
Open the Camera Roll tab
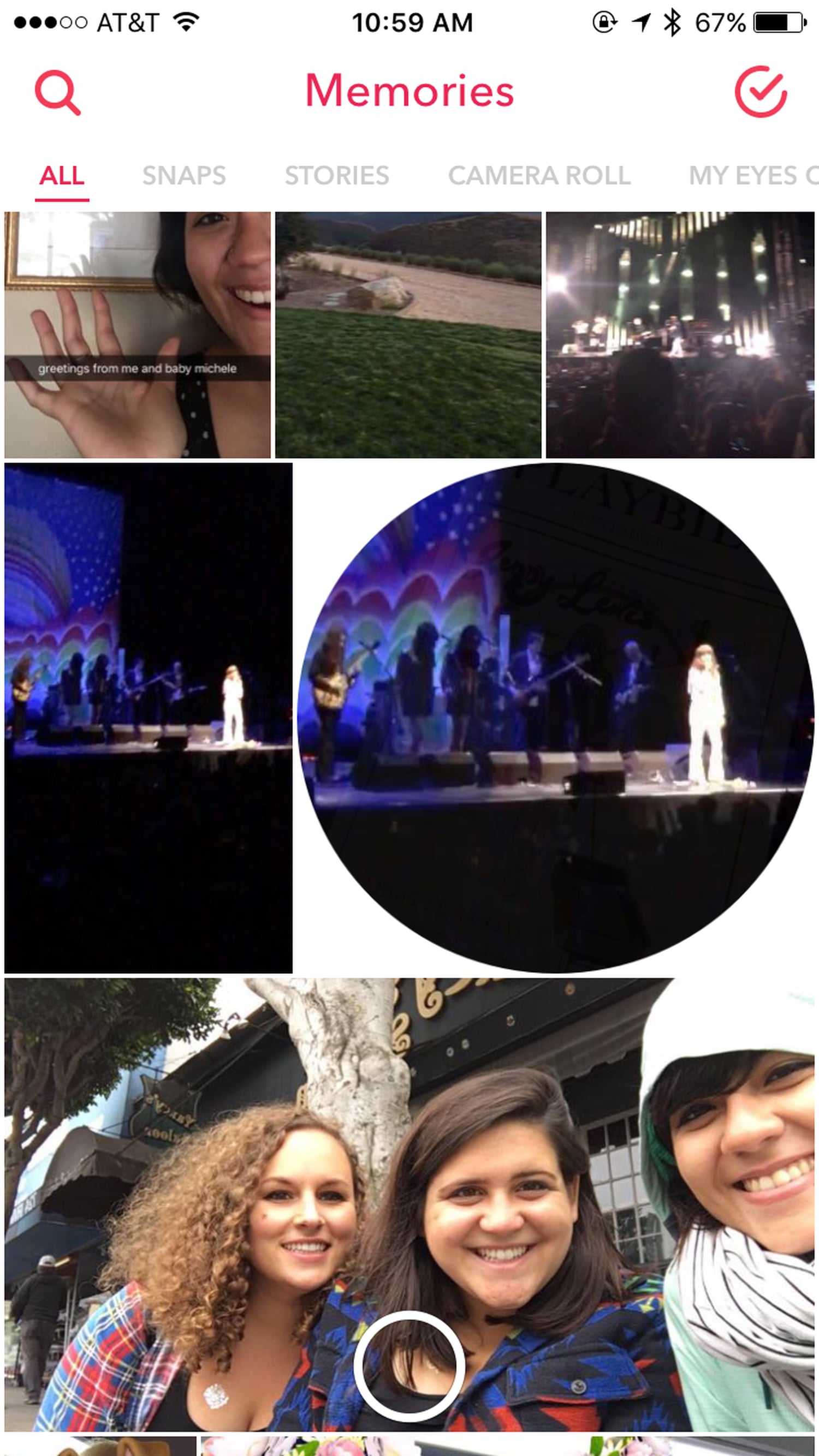pyautogui.click(x=539, y=175)
